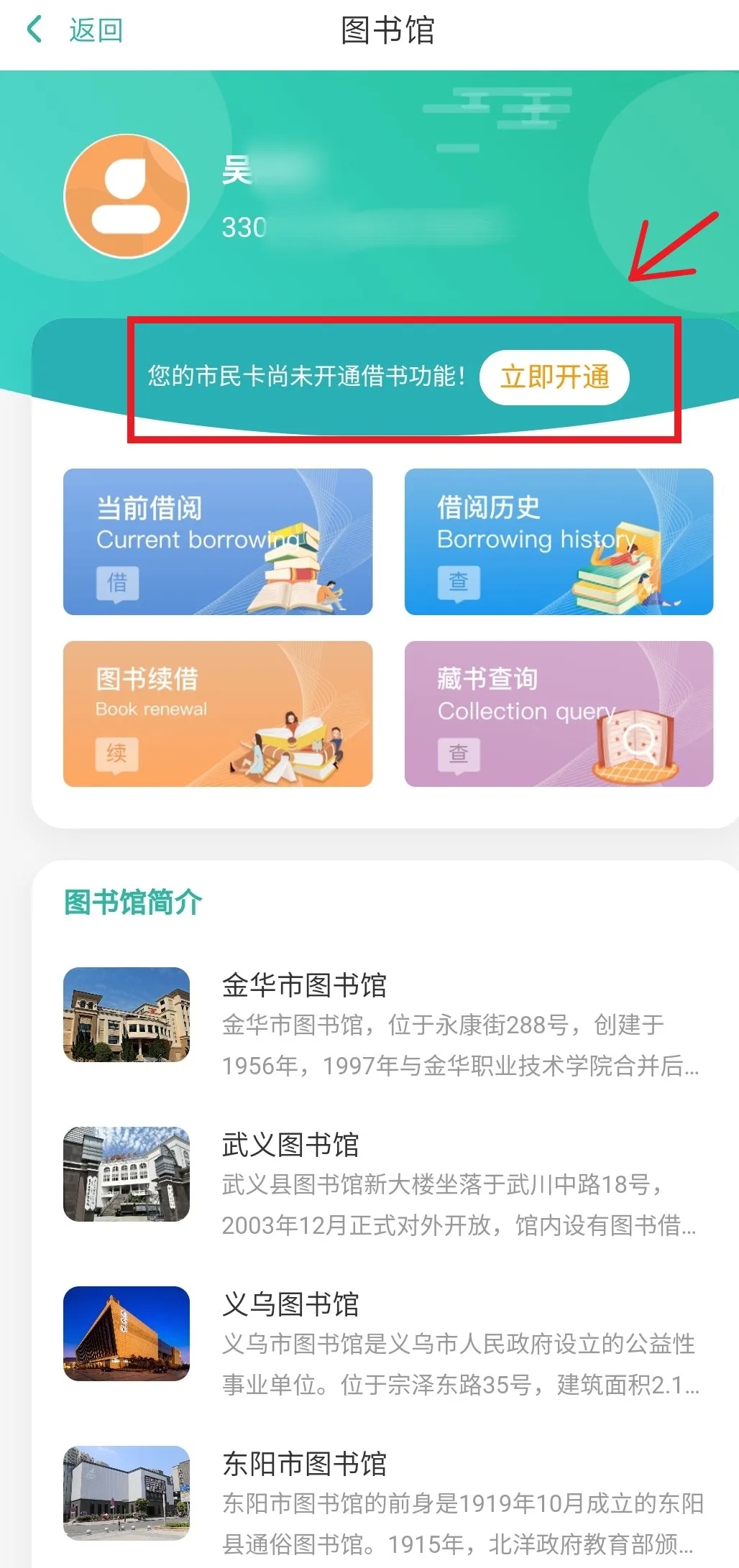Tap the orange user avatar

pos(127,196)
